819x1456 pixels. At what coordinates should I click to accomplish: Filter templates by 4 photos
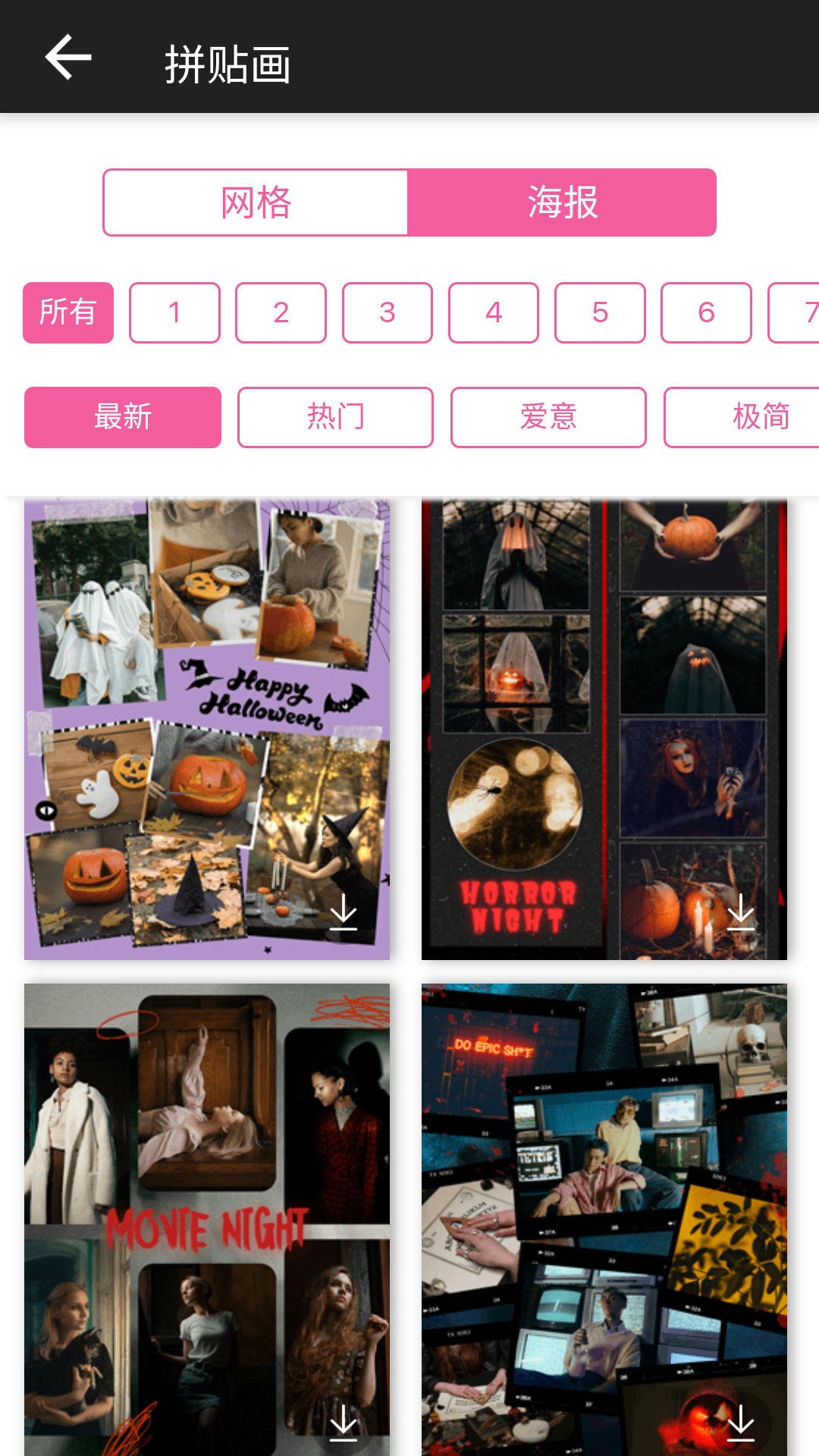[x=493, y=312]
